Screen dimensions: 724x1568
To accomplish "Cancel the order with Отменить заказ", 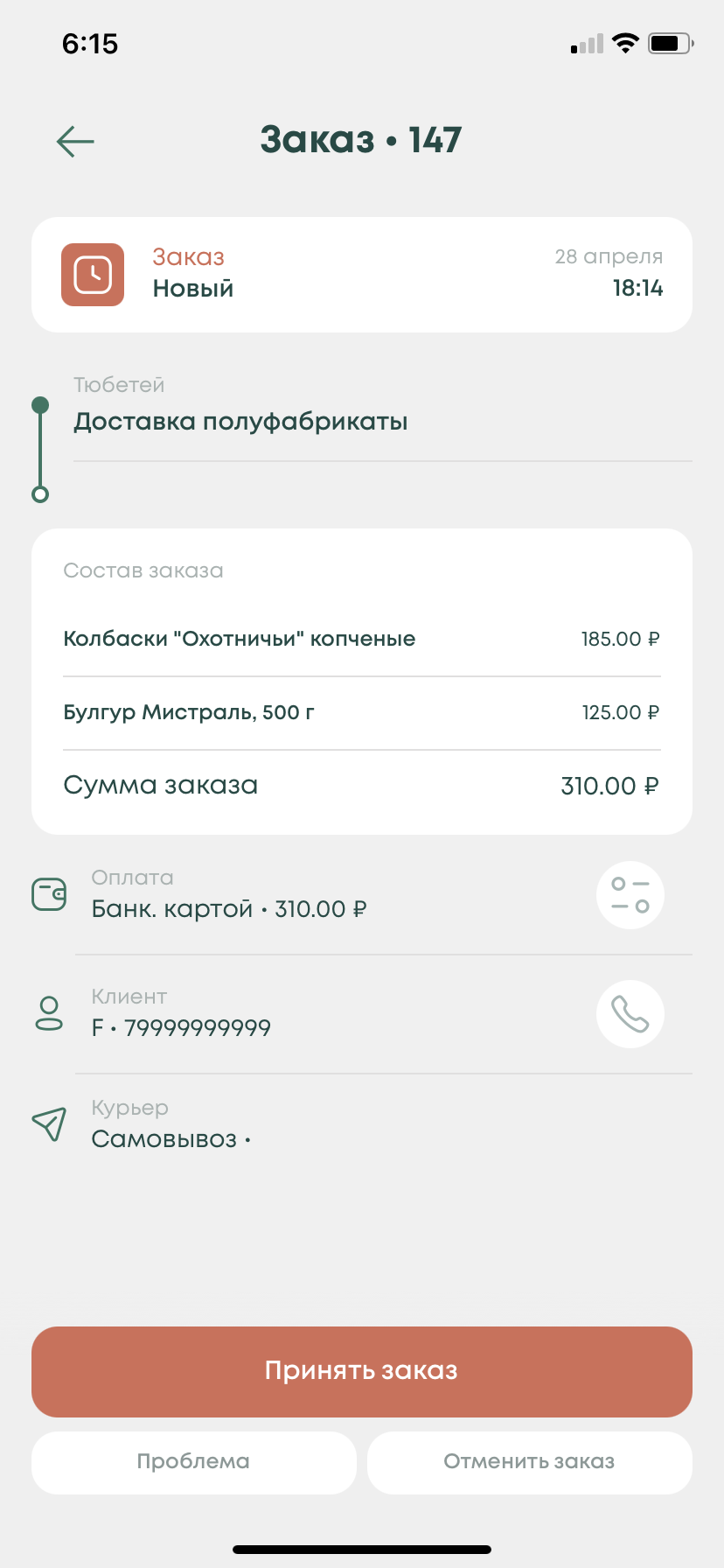I will point(529,1462).
